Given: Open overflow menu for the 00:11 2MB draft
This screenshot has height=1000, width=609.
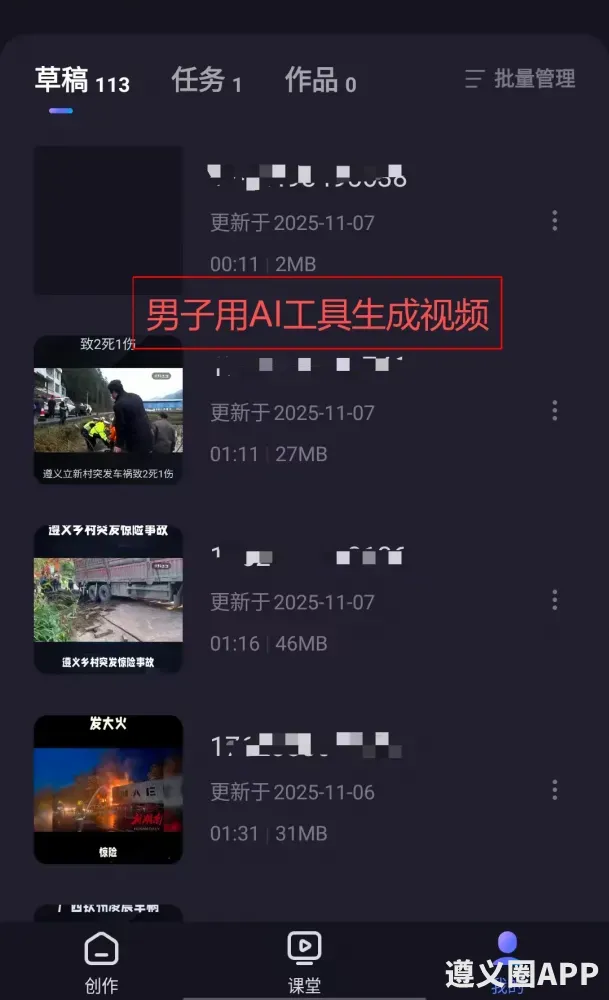Looking at the screenshot, I should tap(555, 221).
